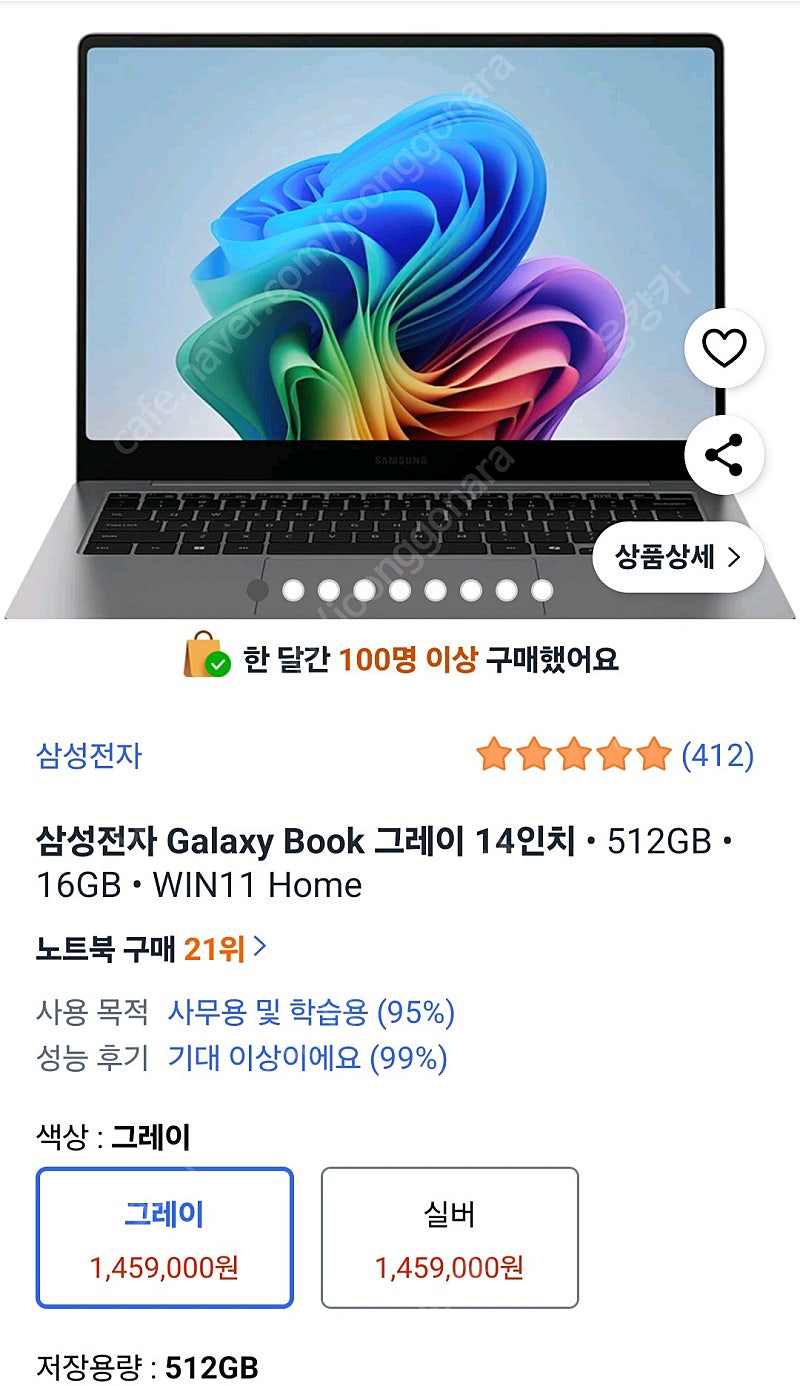This screenshot has height=1386, width=800.
Task: Add this Galaxy Book to wishlist
Action: coord(724,348)
